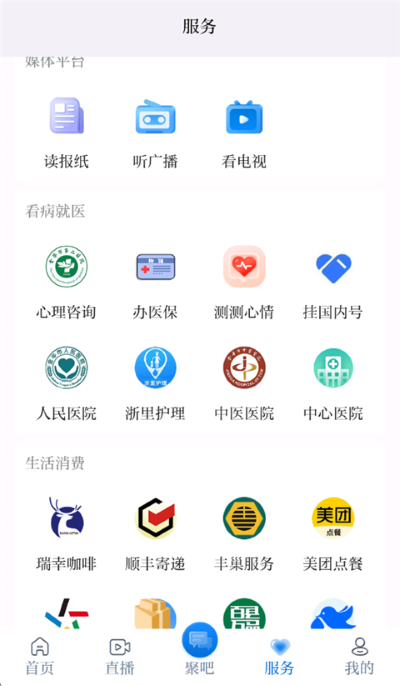This screenshot has width=400, height=686.
Task: Open 挂国内号 appointment booking
Action: (333, 283)
